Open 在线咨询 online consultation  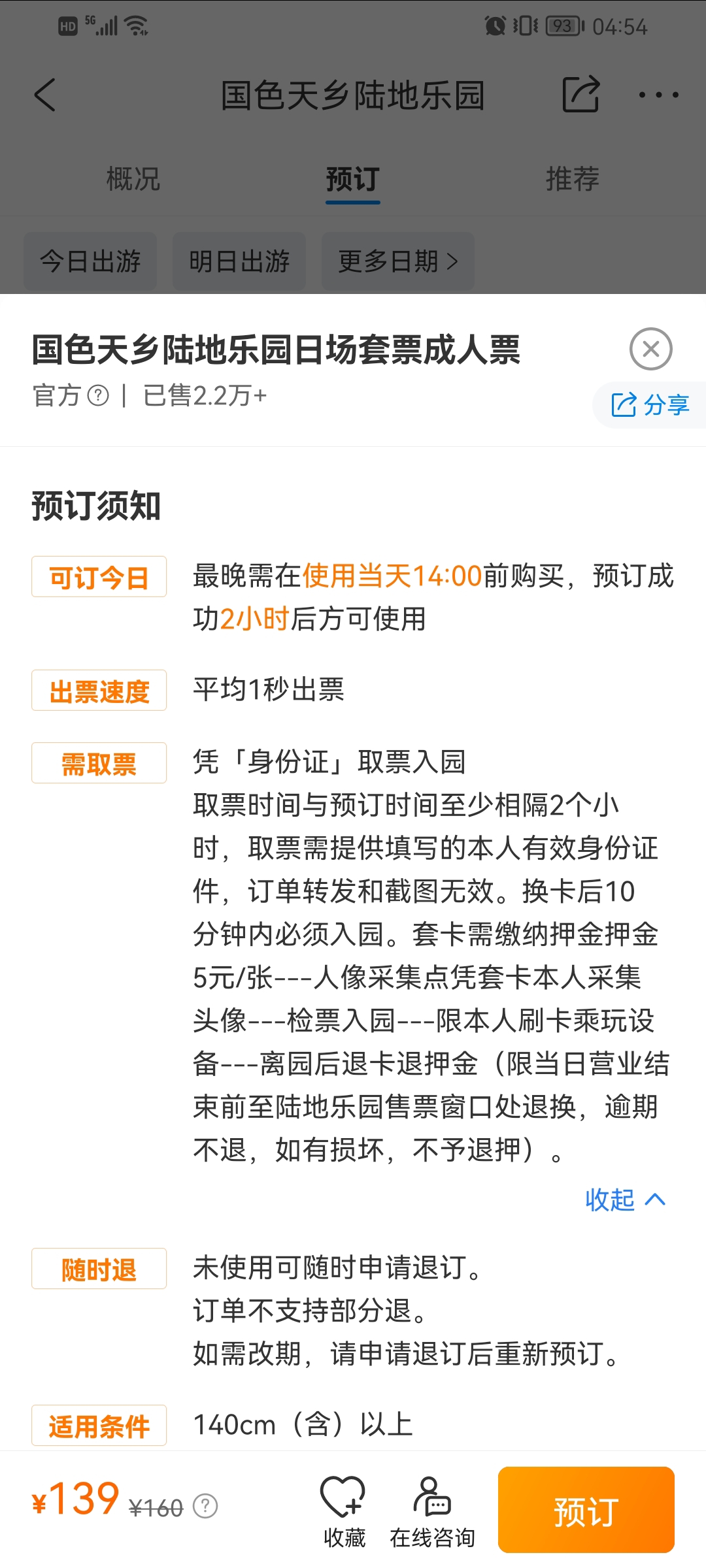point(432,1512)
